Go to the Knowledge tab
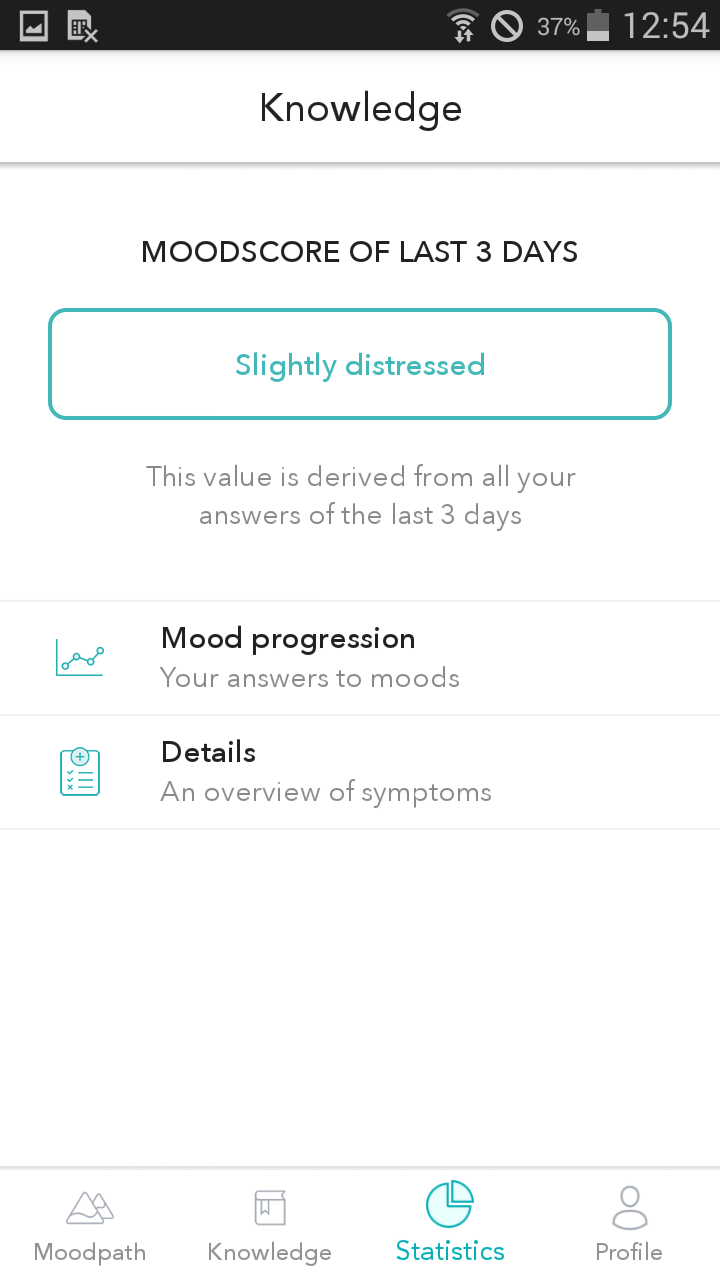This screenshot has width=720, height=1280. coord(270,1225)
